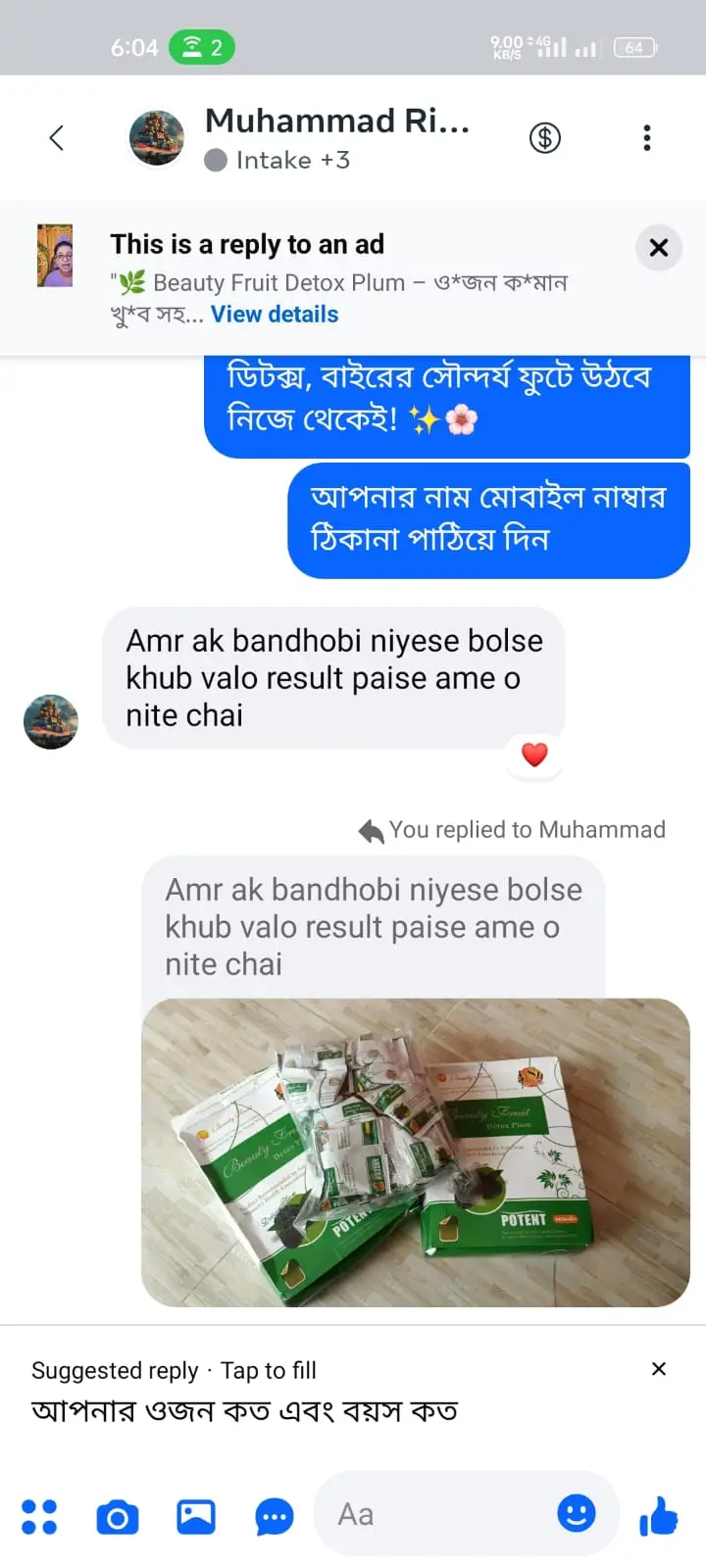The width and height of the screenshot is (706, 1568).
Task: Tap the dollar payment icon
Action: [545, 138]
